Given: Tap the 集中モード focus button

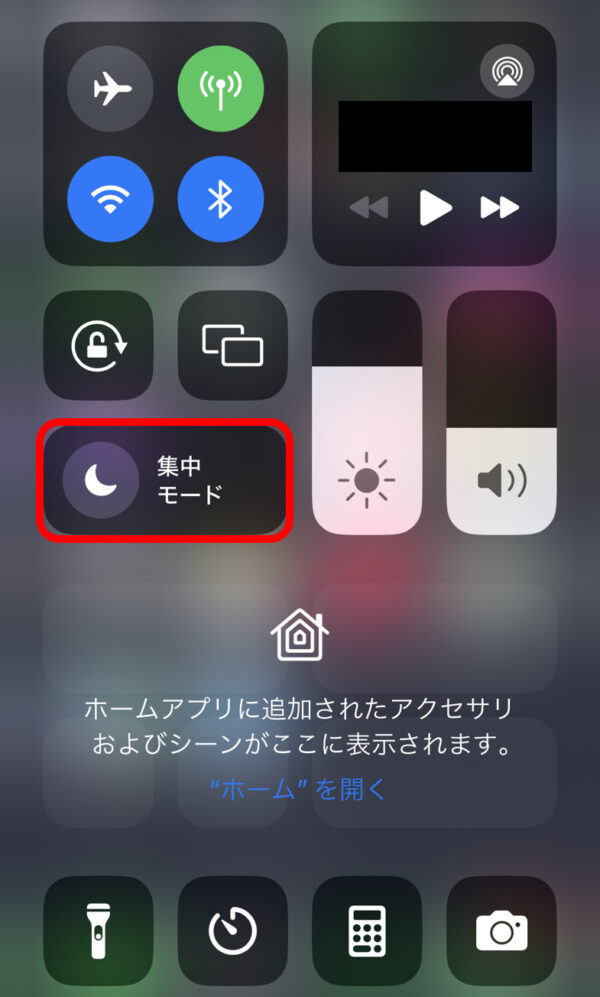Looking at the screenshot, I should point(166,480).
